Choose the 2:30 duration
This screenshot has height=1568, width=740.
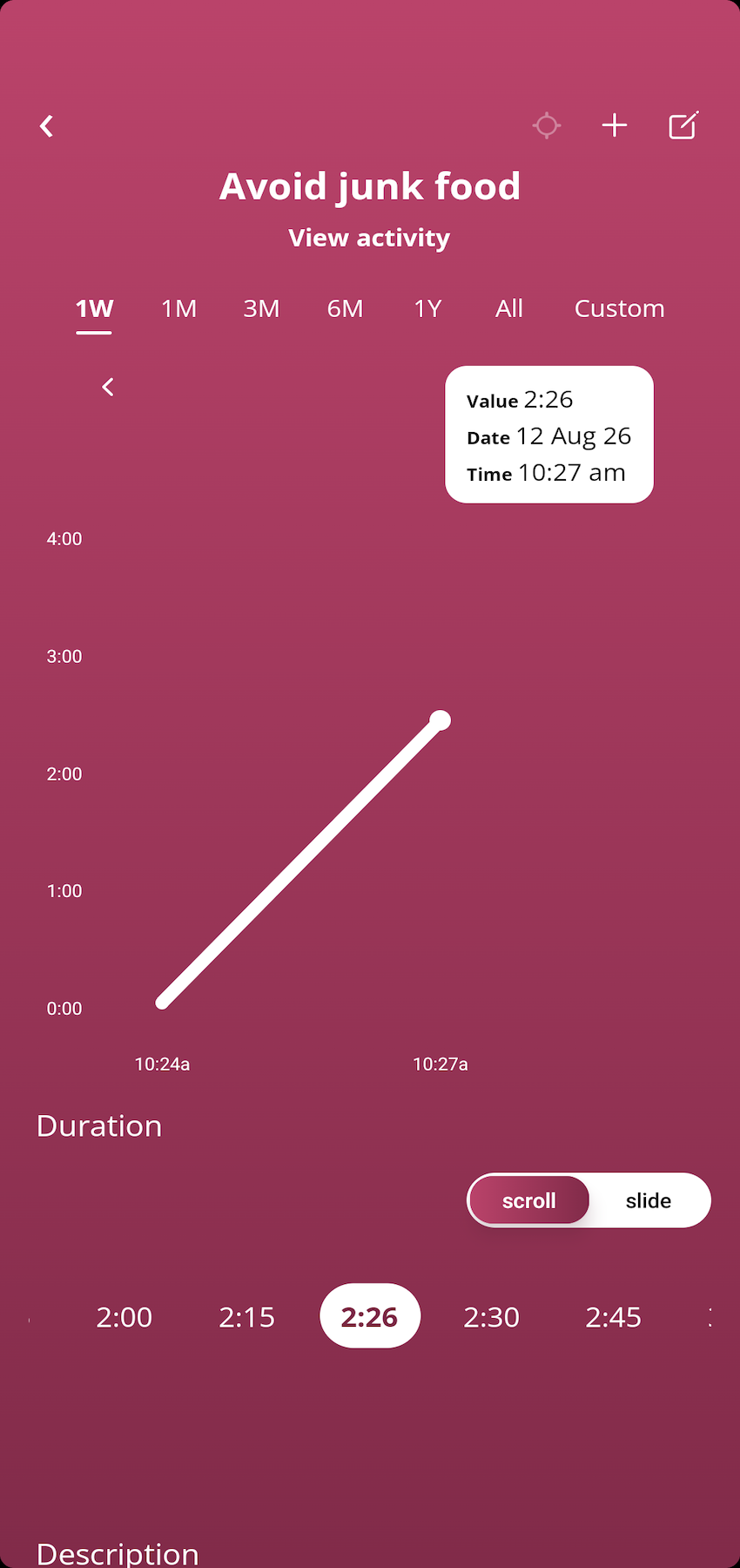pos(491,1316)
